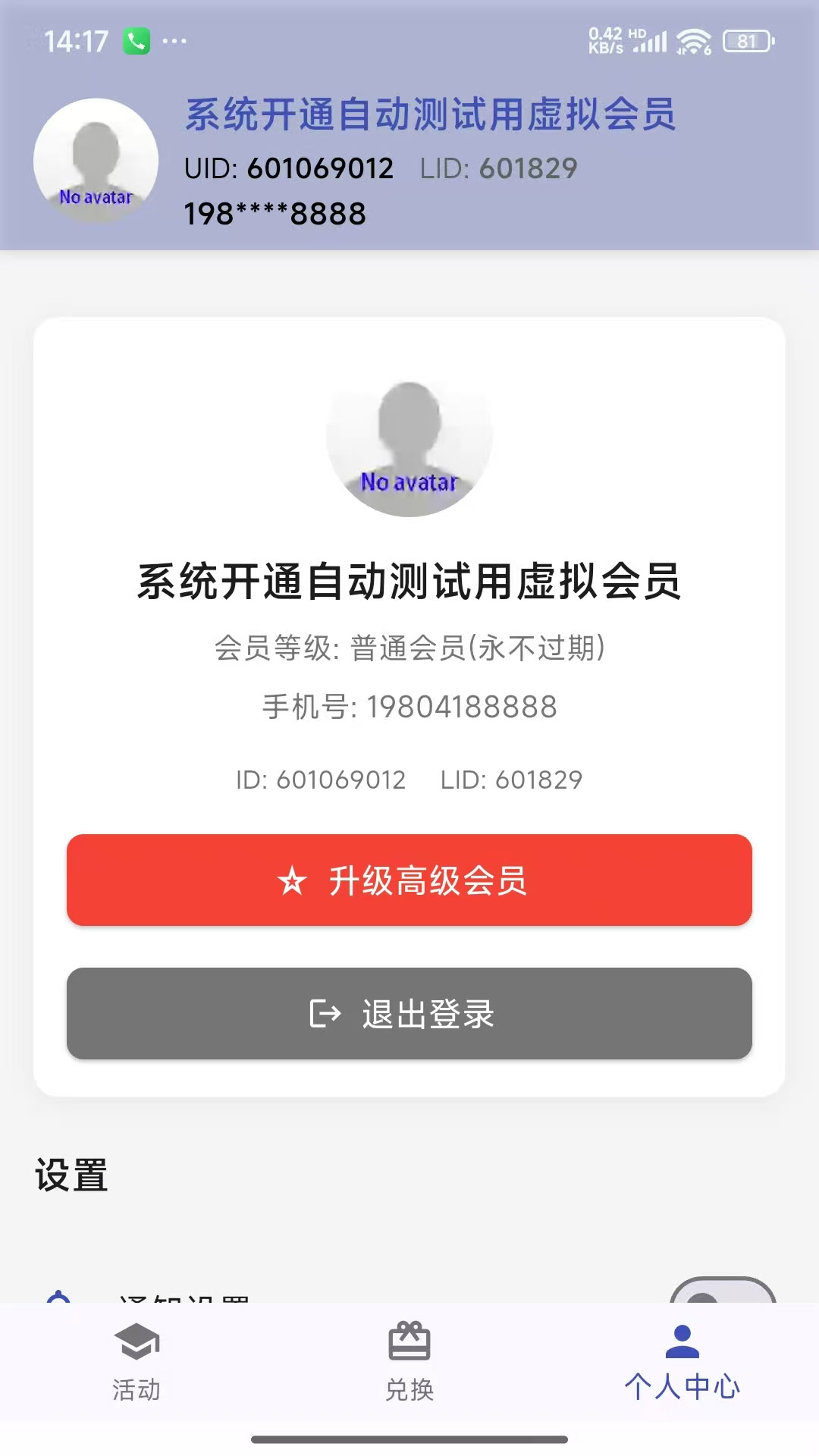The width and height of the screenshot is (819, 1456).
Task: Tap 退出登录 to log out
Action: (x=409, y=1014)
